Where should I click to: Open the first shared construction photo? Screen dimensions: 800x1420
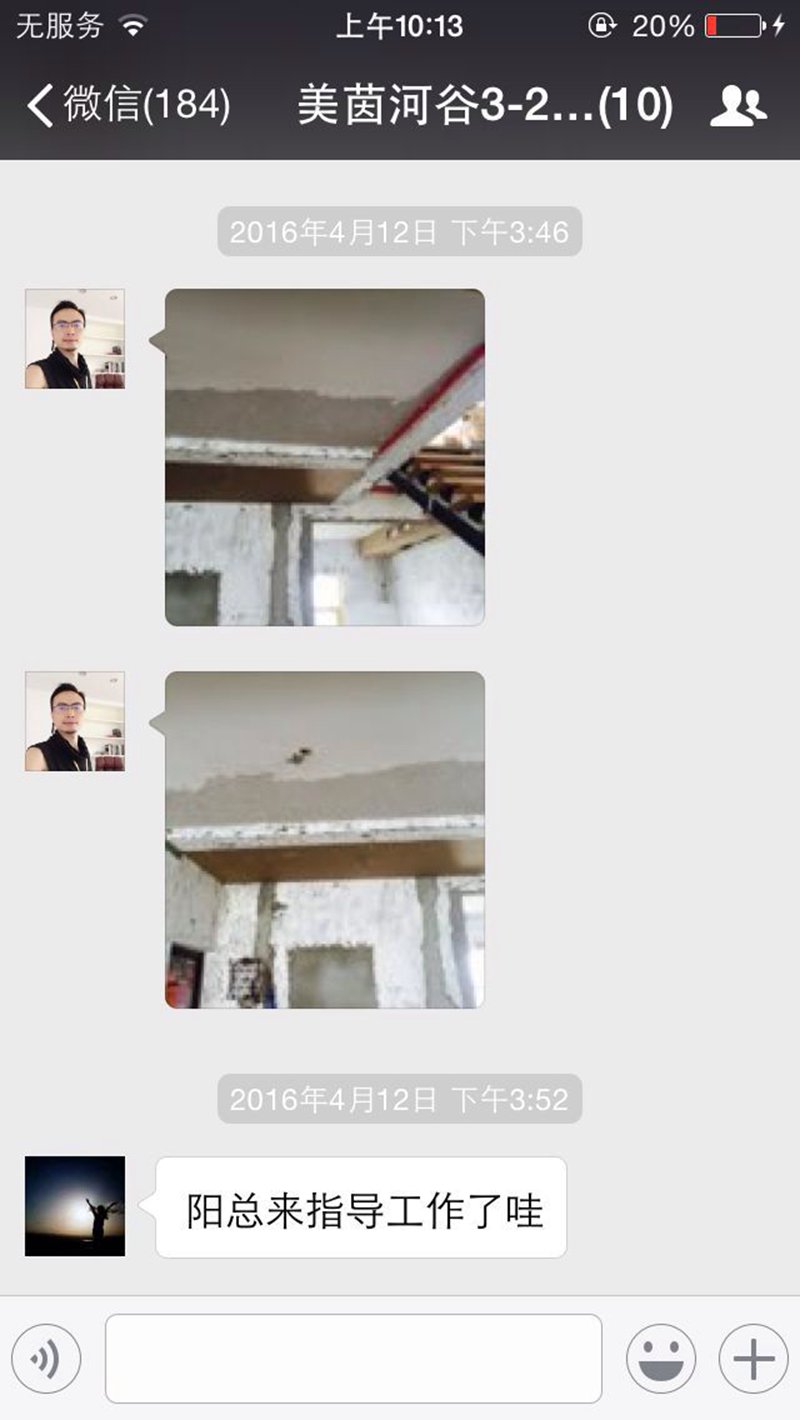[x=325, y=457]
